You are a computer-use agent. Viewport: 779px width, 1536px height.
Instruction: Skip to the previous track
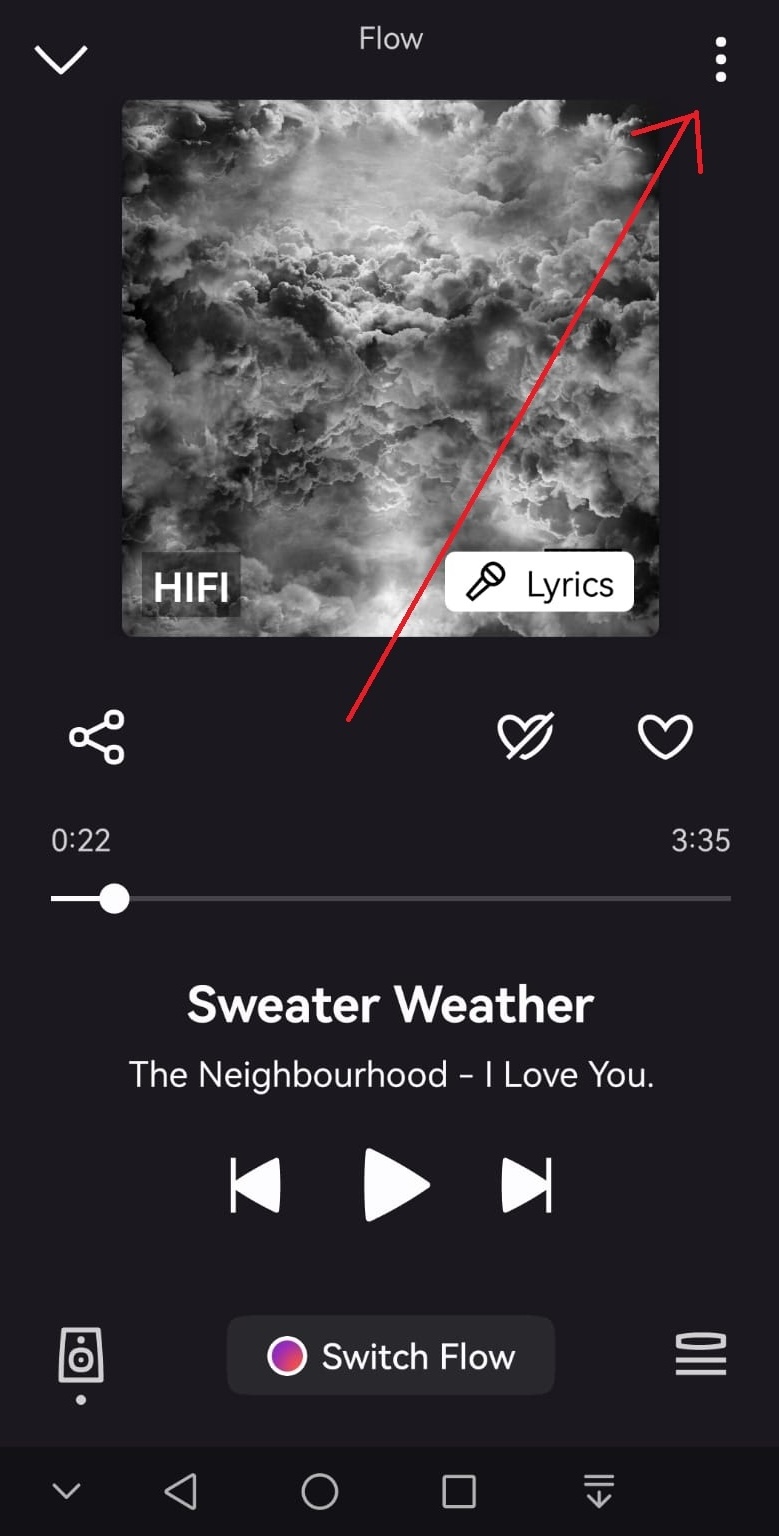tap(255, 1186)
